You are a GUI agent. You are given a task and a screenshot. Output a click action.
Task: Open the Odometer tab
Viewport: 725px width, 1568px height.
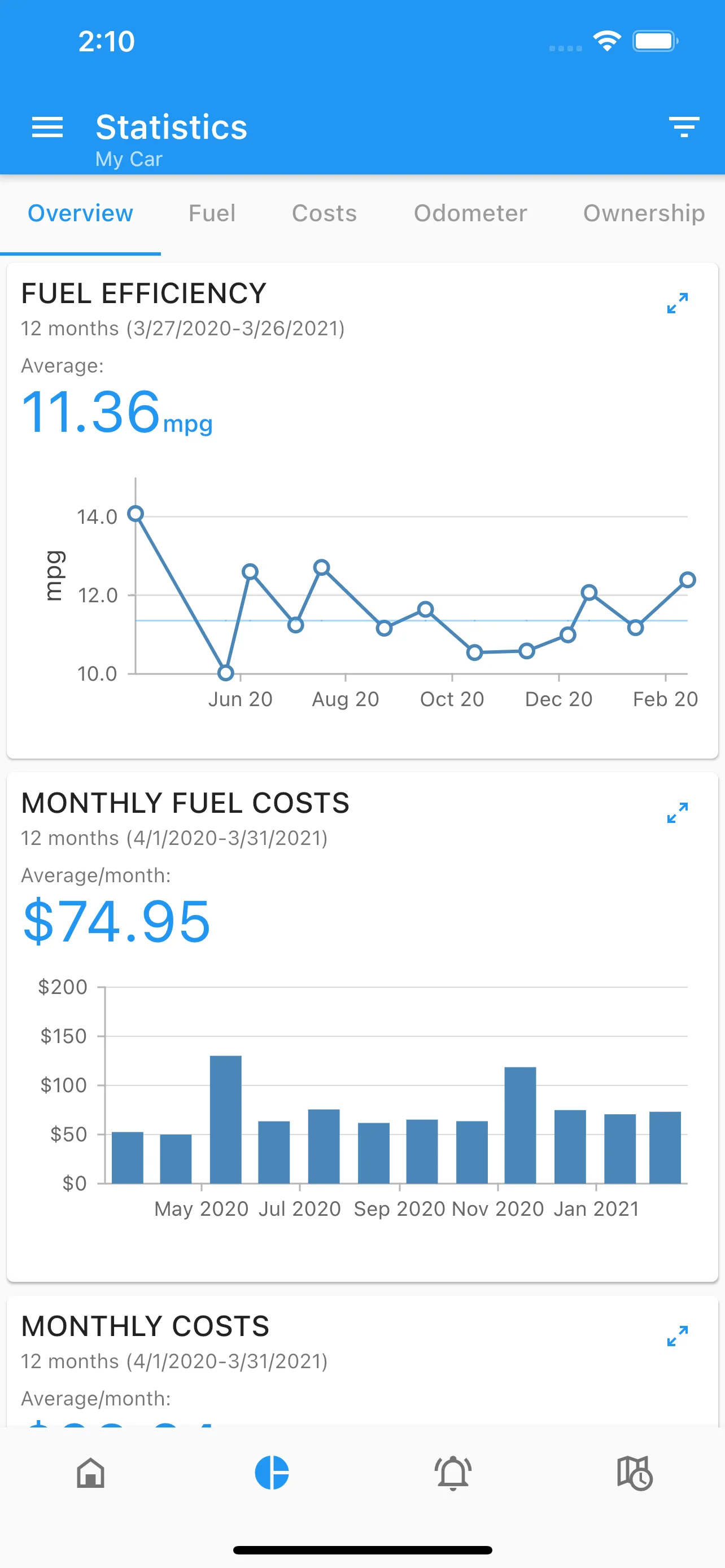(x=470, y=214)
